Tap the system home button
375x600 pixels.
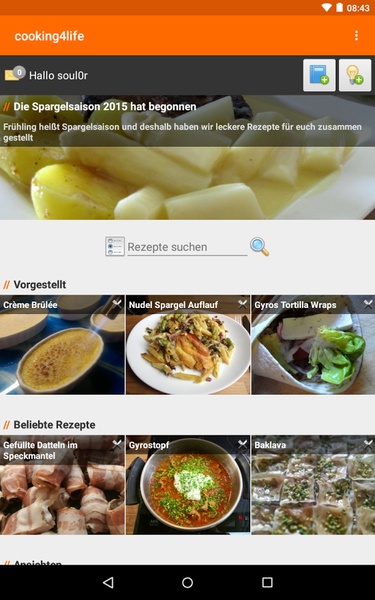pyautogui.click(x=188, y=582)
